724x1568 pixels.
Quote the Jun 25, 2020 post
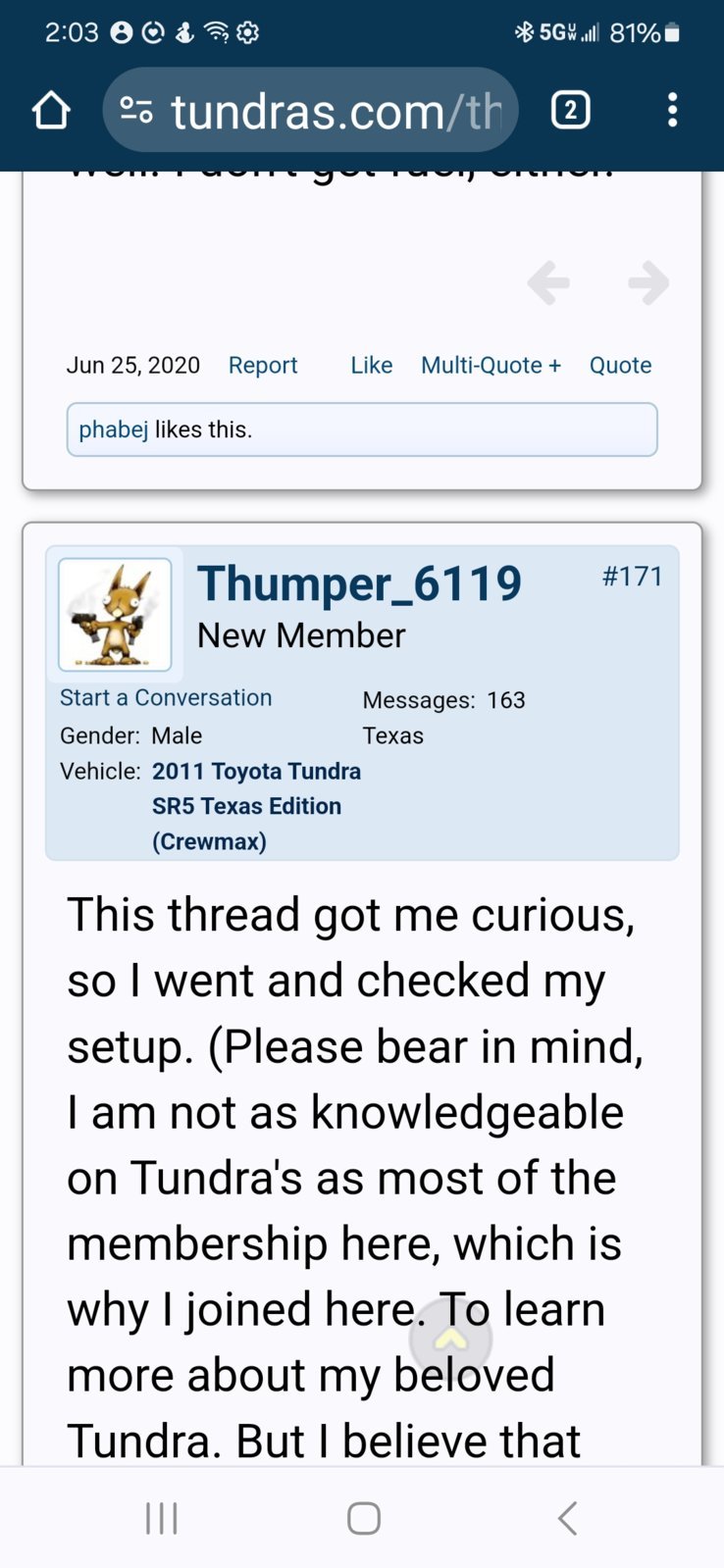click(x=620, y=365)
